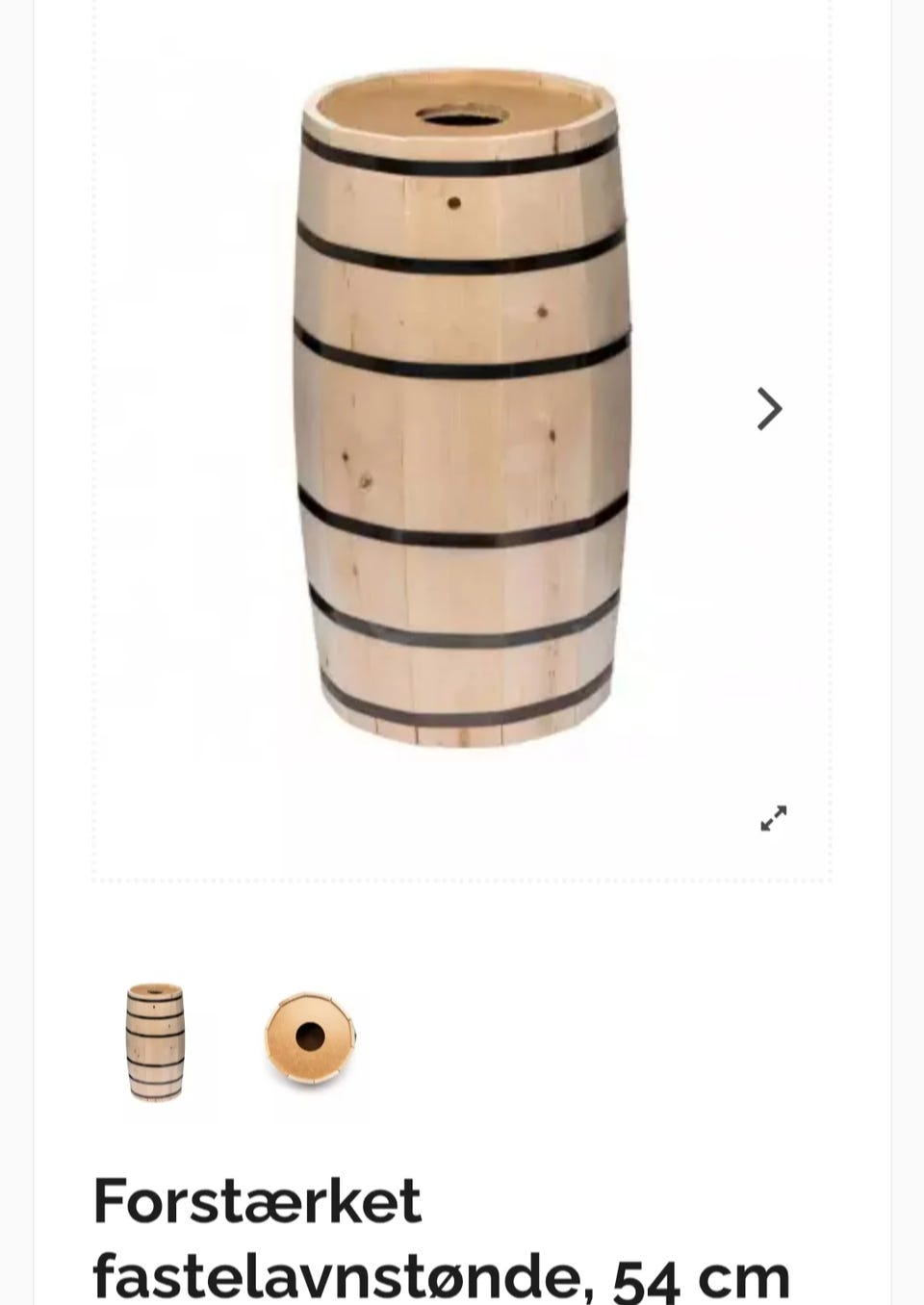This screenshot has width=924, height=1305.
Task: Expand product image to fullscreen
Action: pyautogui.click(x=773, y=818)
